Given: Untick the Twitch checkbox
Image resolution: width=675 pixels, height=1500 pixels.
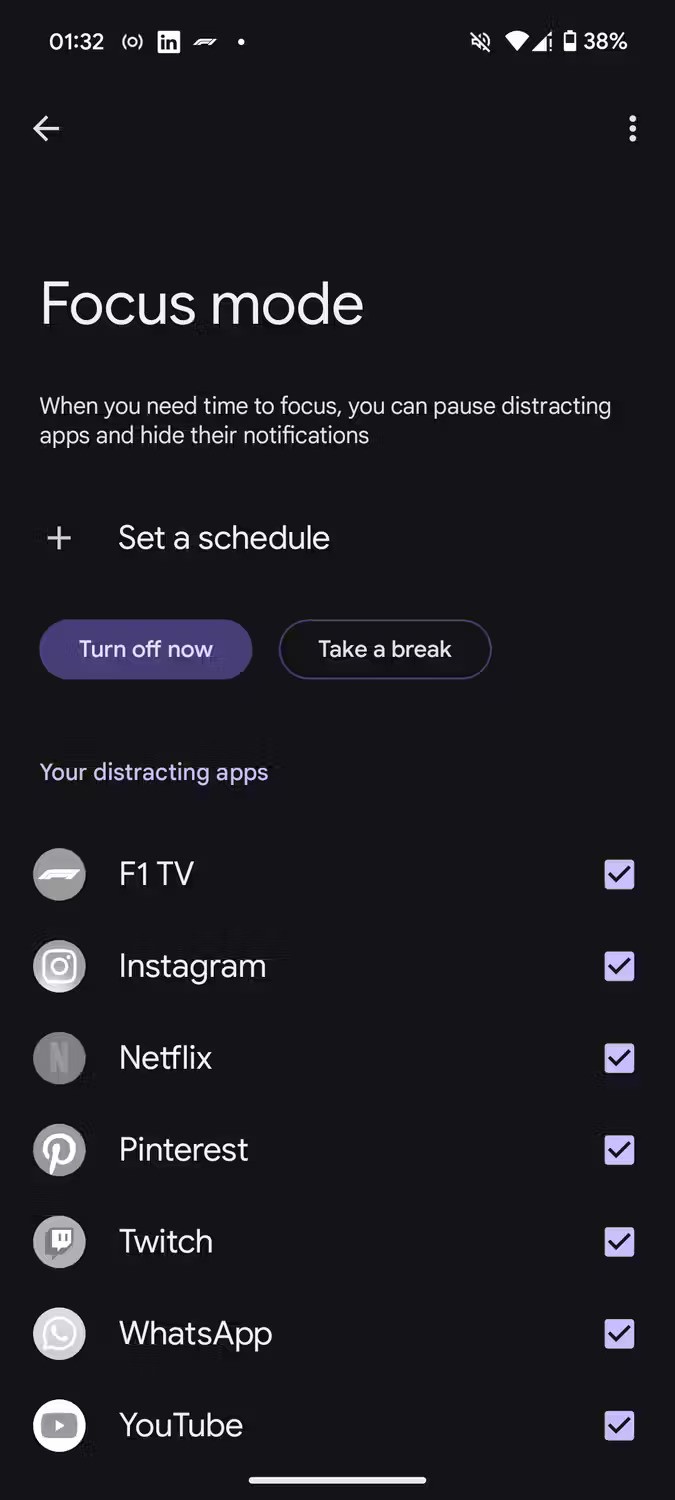Looking at the screenshot, I should [x=619, y=1242].
